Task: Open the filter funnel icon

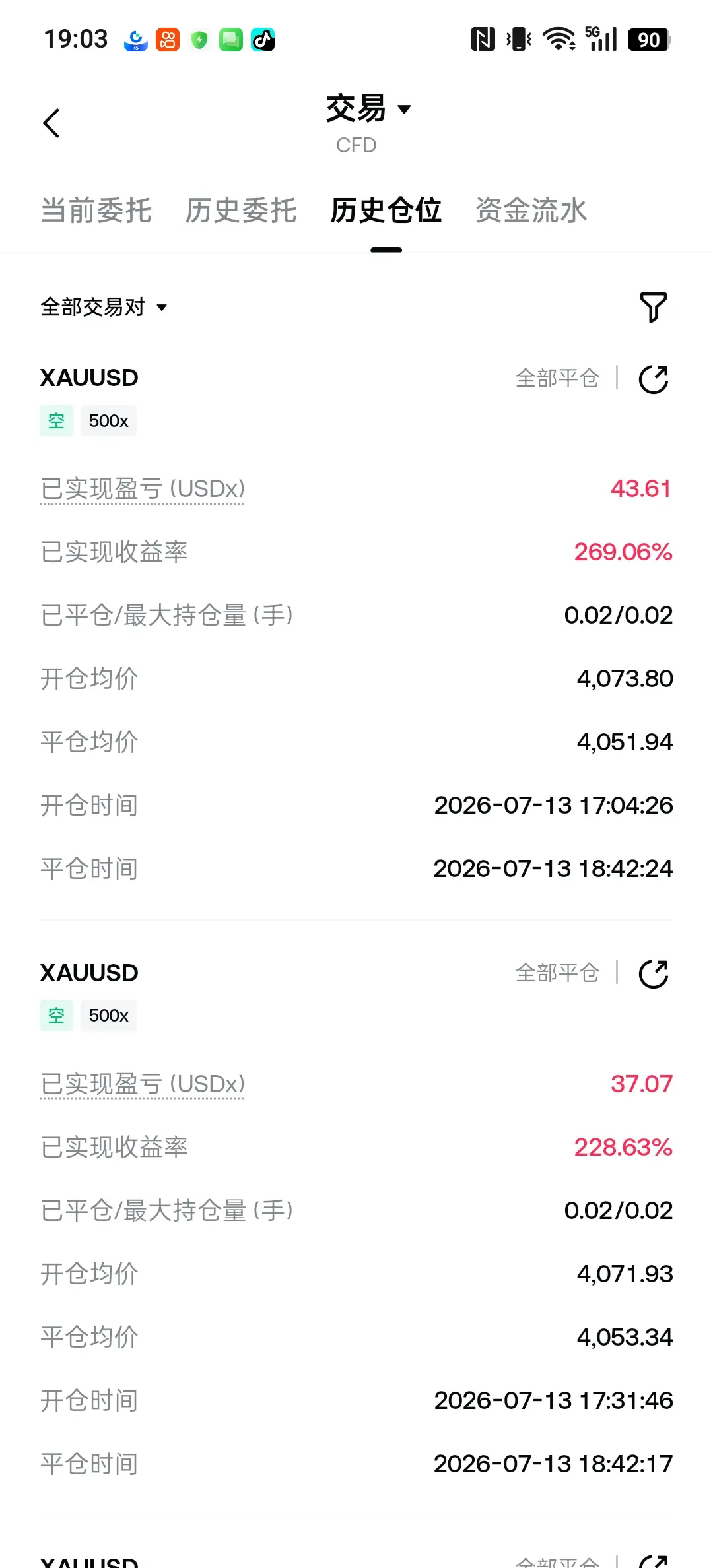Action: click(x=654, y=308)
